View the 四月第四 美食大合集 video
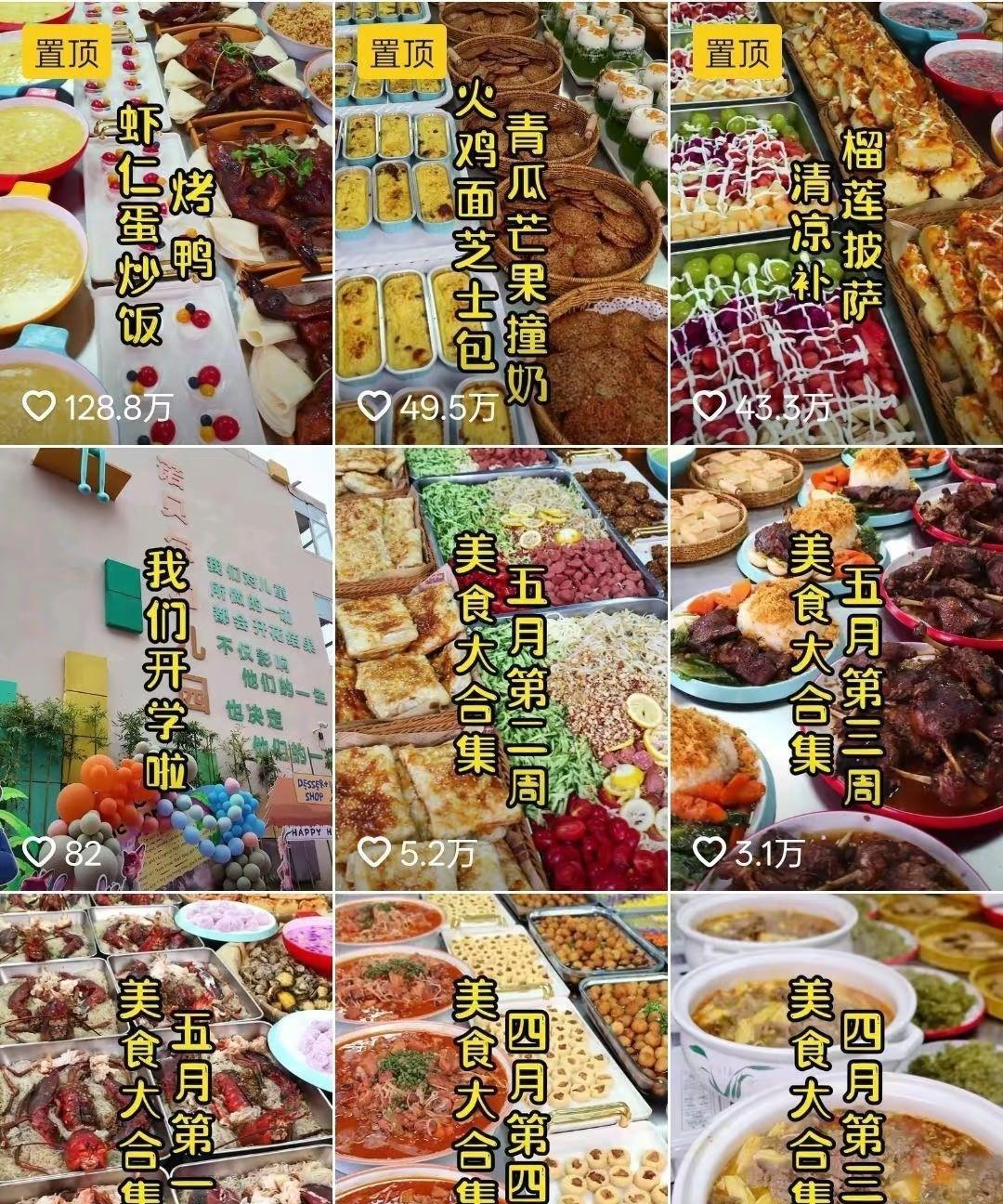Viewport: 1003px width, 1204px height. click(x=501, y=1050)
